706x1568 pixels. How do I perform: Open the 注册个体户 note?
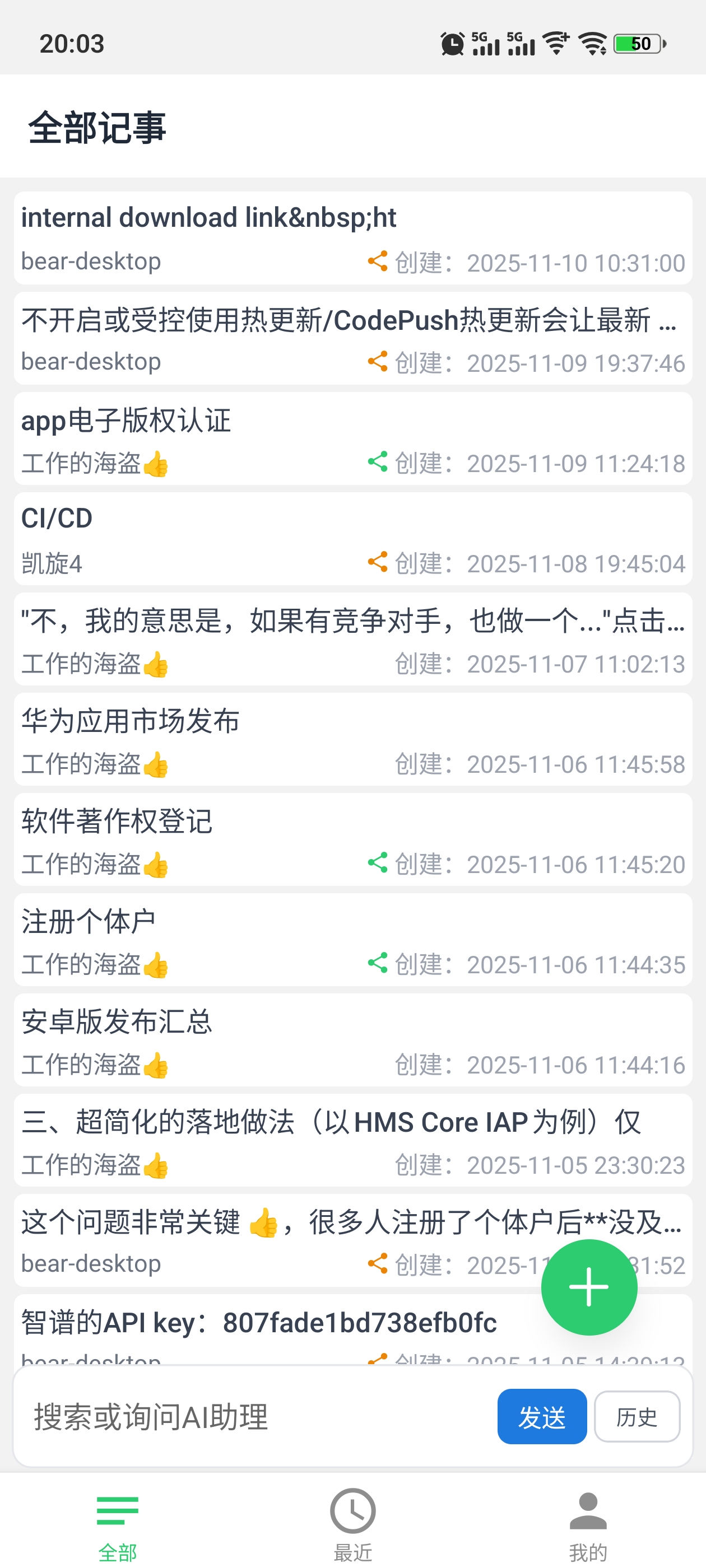tap(89, 922)
